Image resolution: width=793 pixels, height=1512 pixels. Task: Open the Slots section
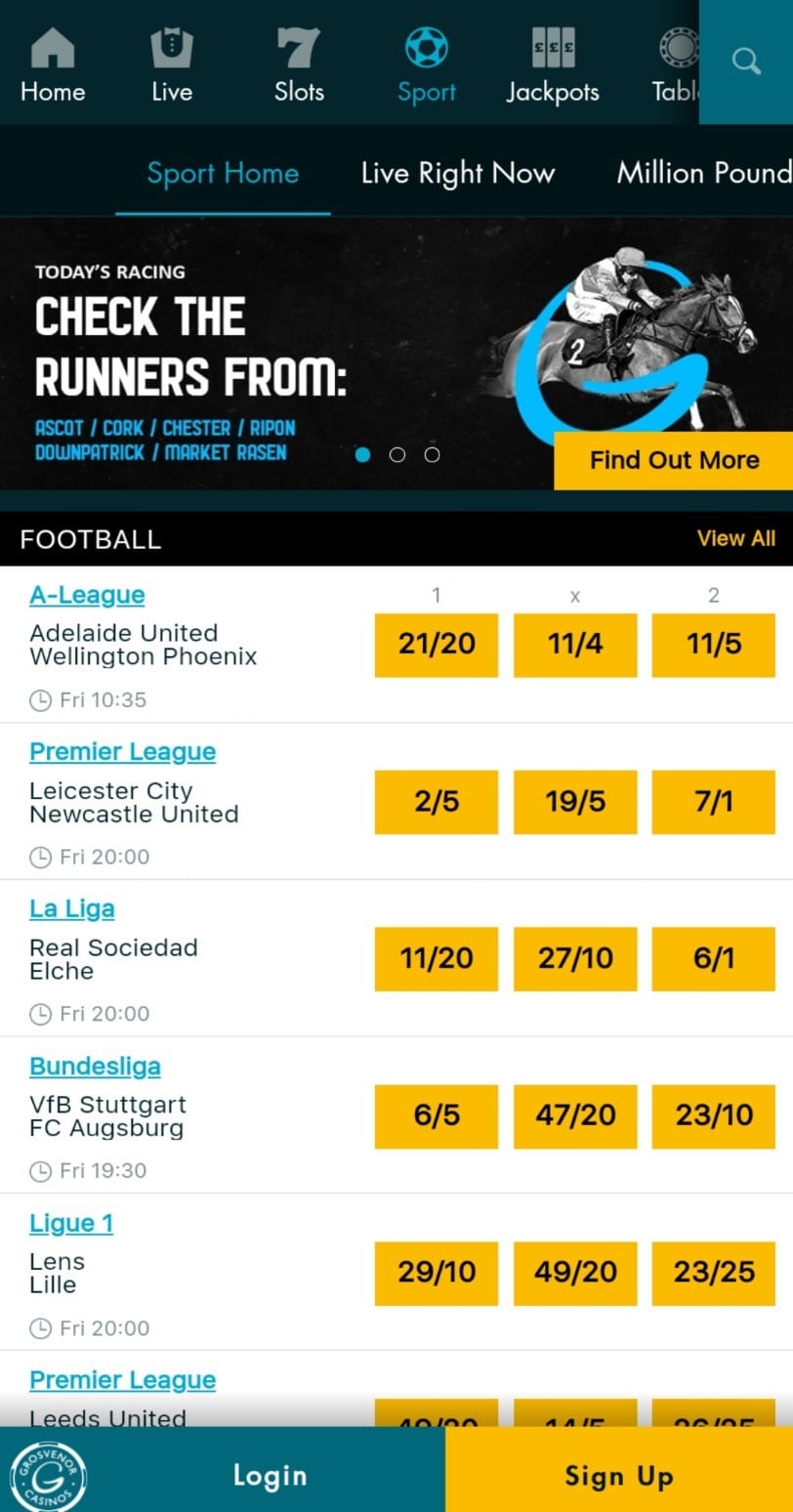299,65
